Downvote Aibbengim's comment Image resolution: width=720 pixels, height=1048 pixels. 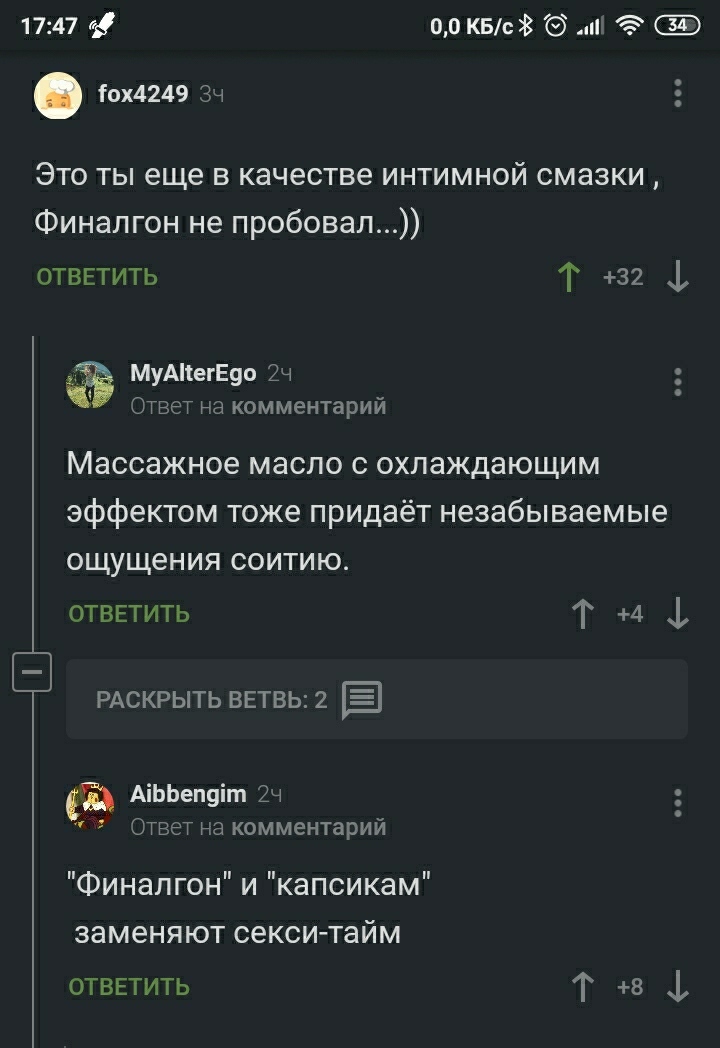[x=678, y=988]
